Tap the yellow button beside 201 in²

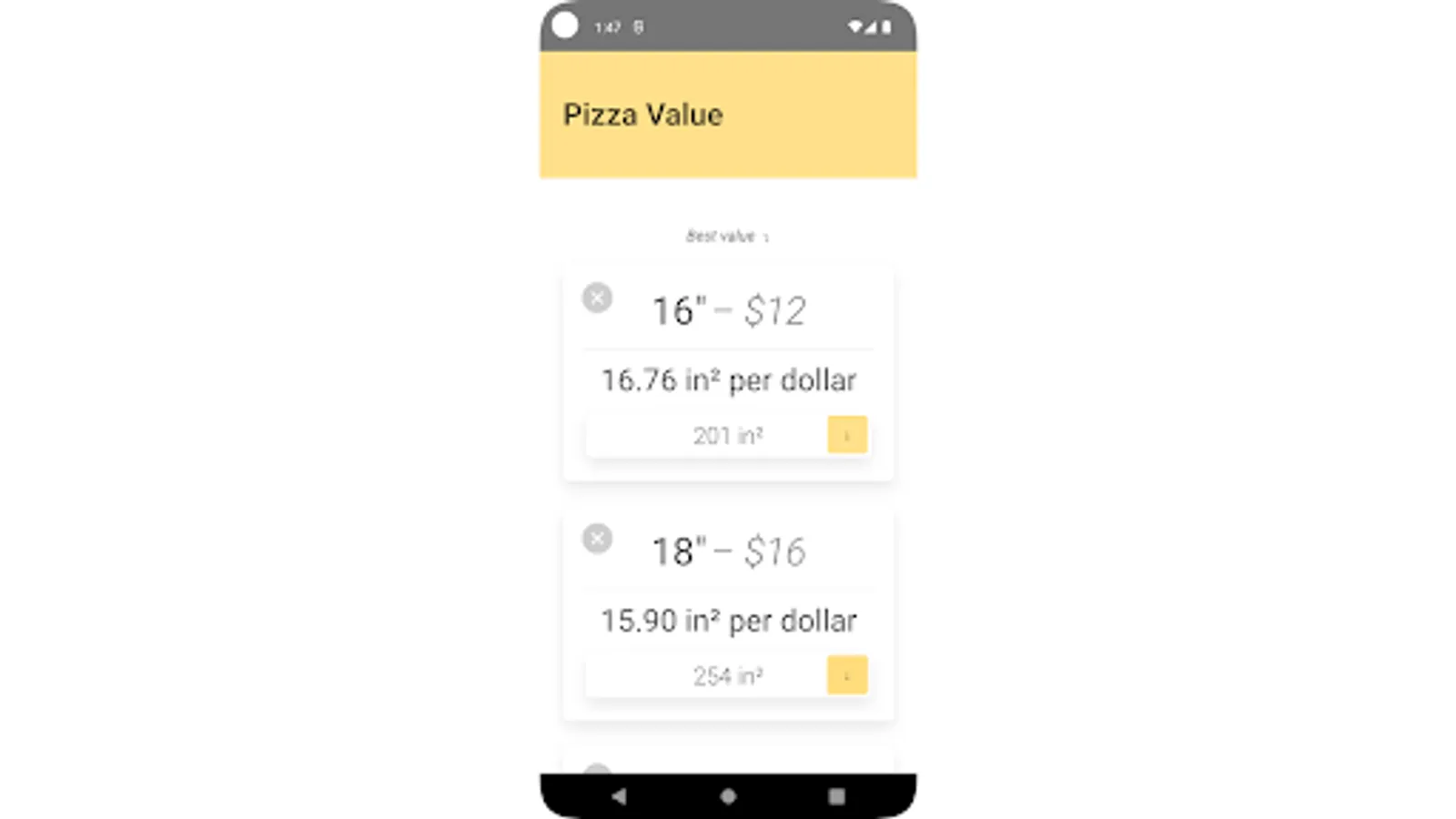point(847,435)
